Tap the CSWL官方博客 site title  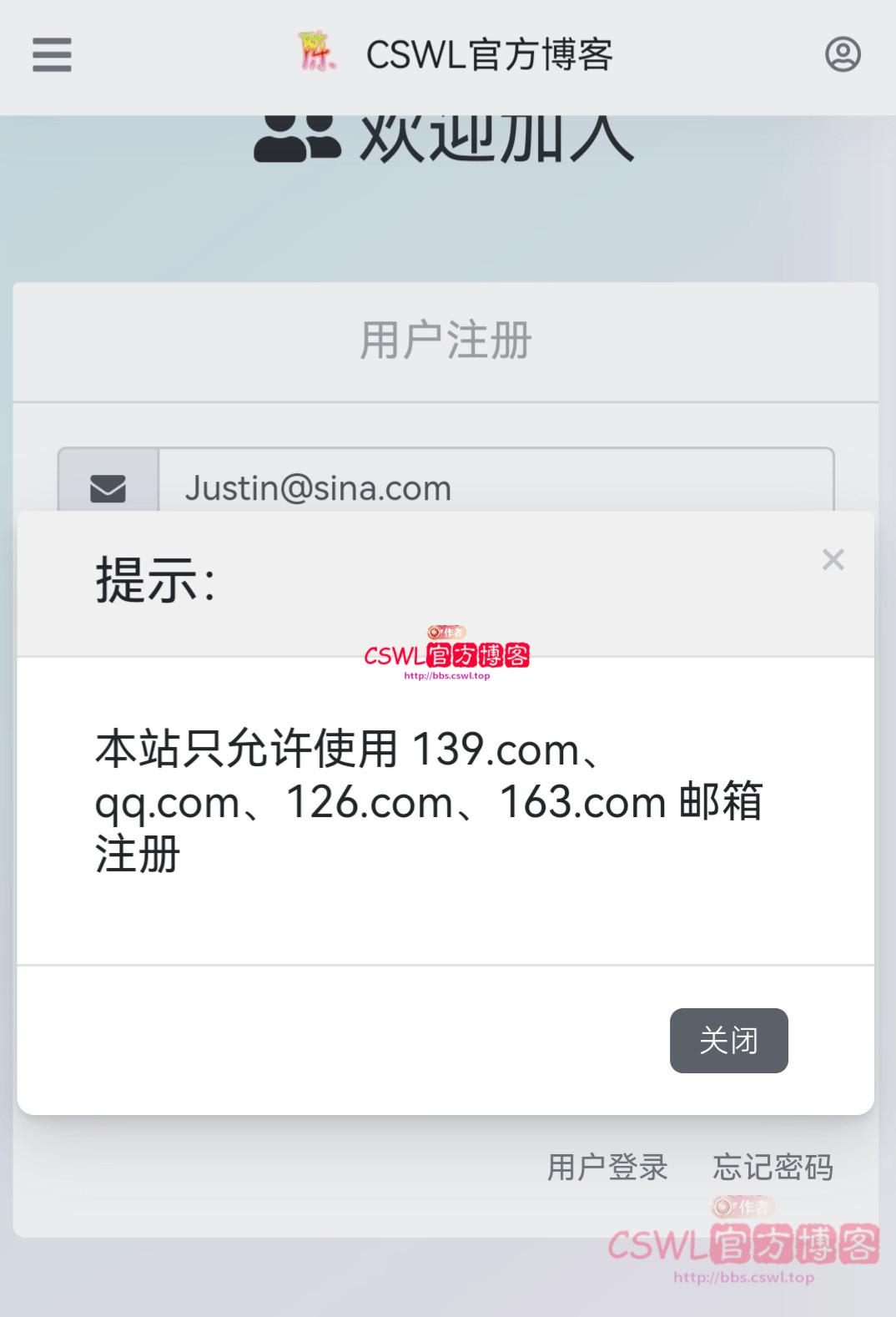489,55
